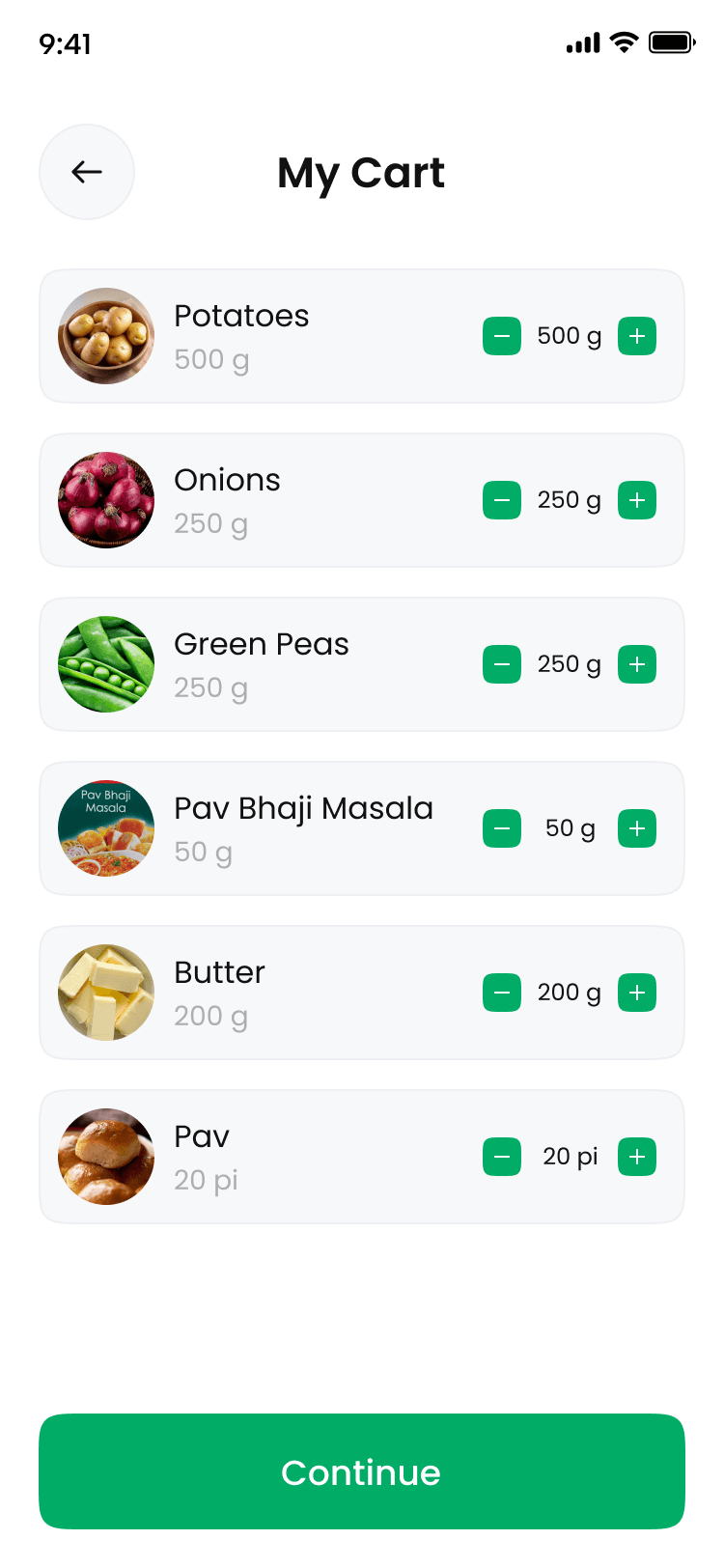
Task: Remove one piece of Pav
Action: [x=502, y=1157]
